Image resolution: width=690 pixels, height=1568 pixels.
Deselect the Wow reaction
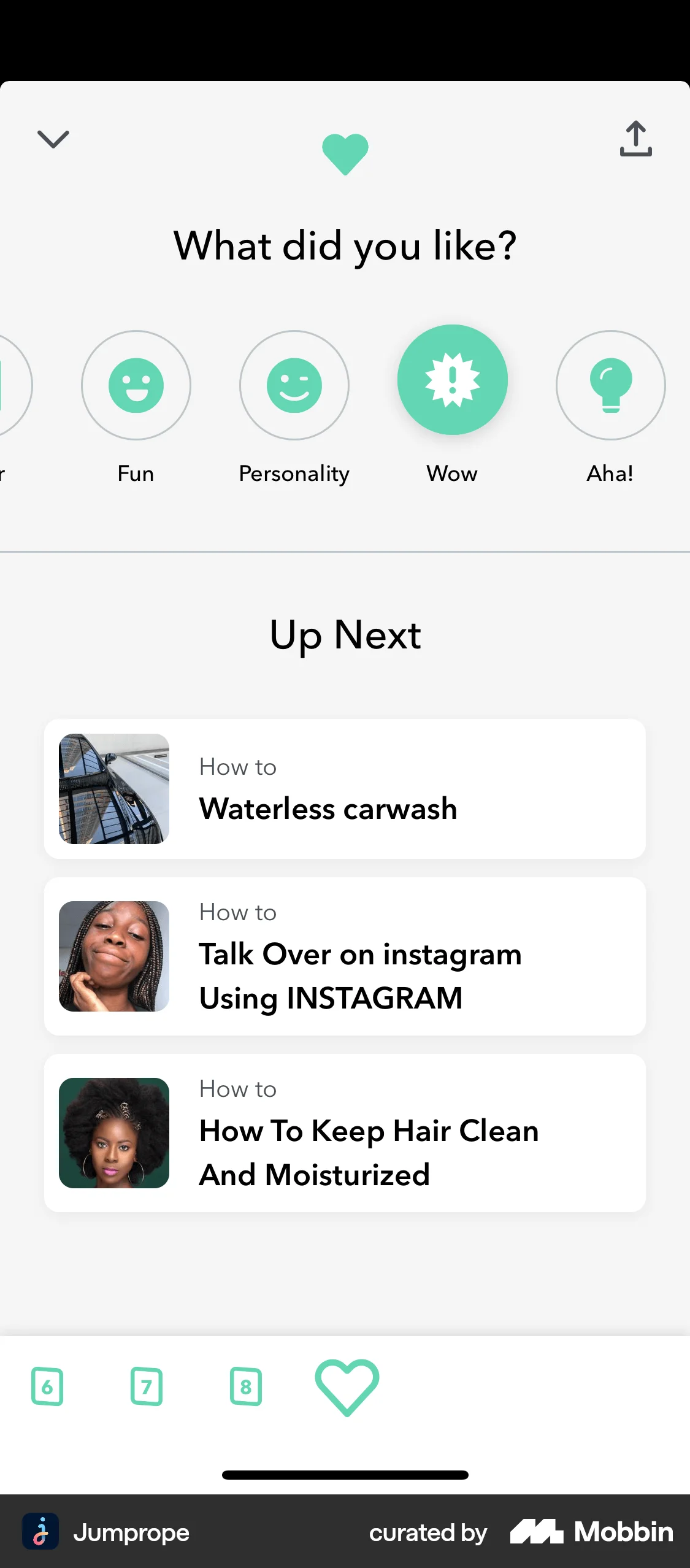(452, 380)
